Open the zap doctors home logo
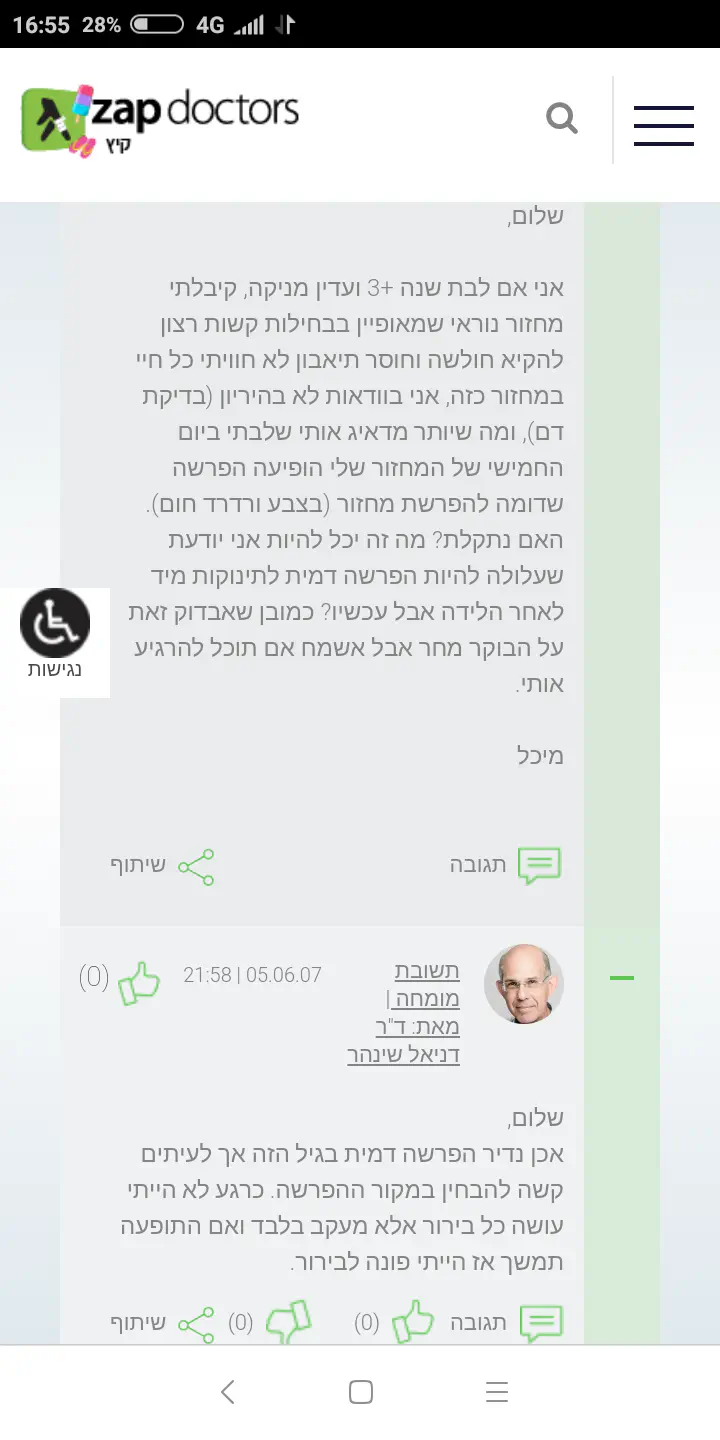This screenshot has width=720, height=1440. click(x=160, y=120)
